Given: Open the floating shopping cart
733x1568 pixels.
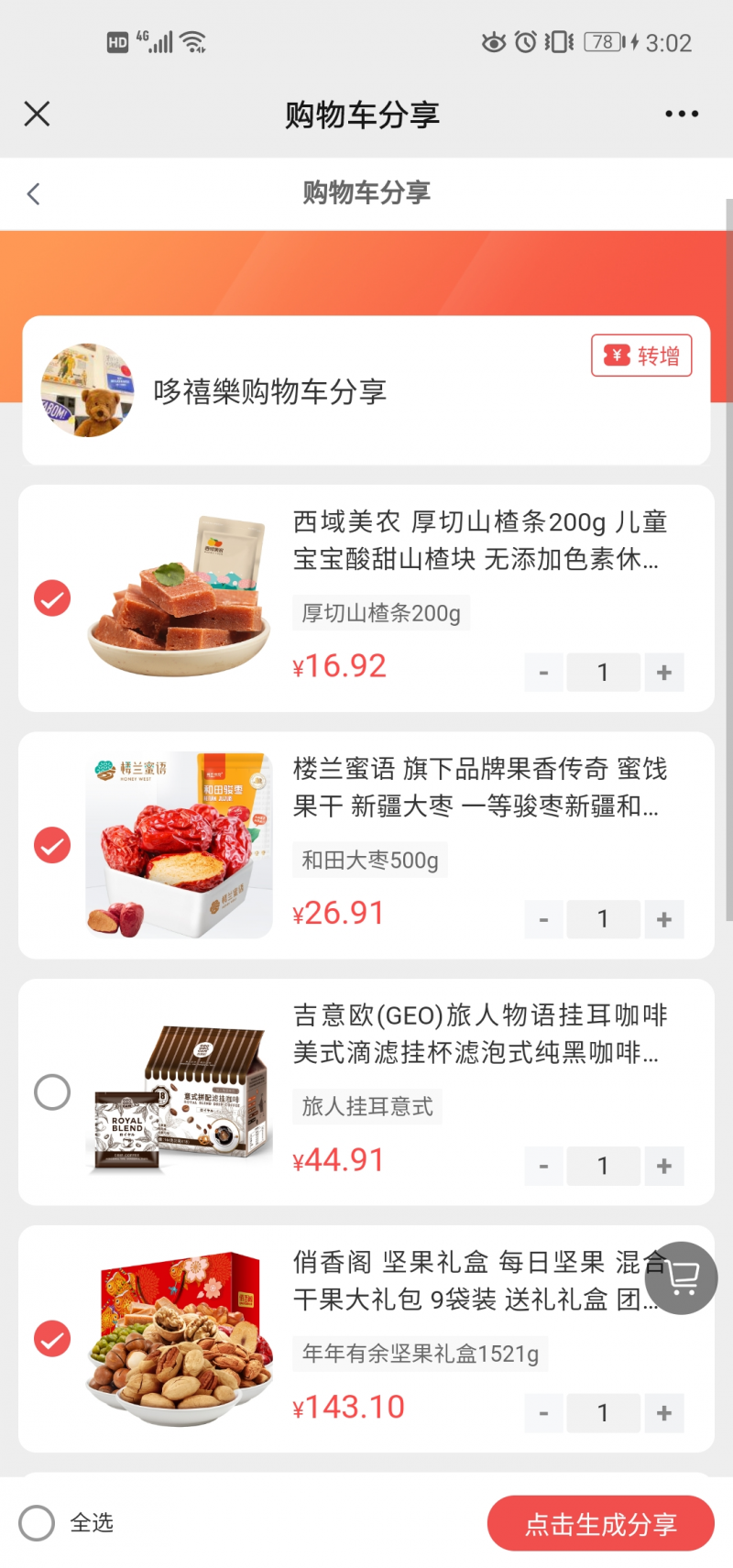Looking at the screenshot, I should (x=687, y=1277).
